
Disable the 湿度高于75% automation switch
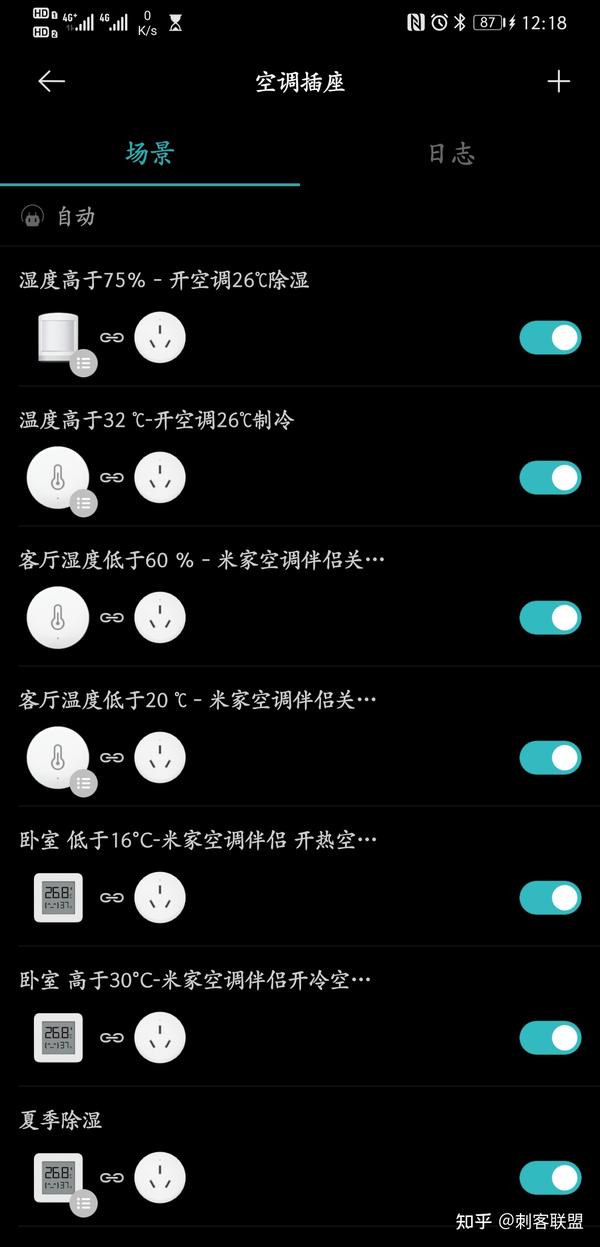(x=550, y=338)
